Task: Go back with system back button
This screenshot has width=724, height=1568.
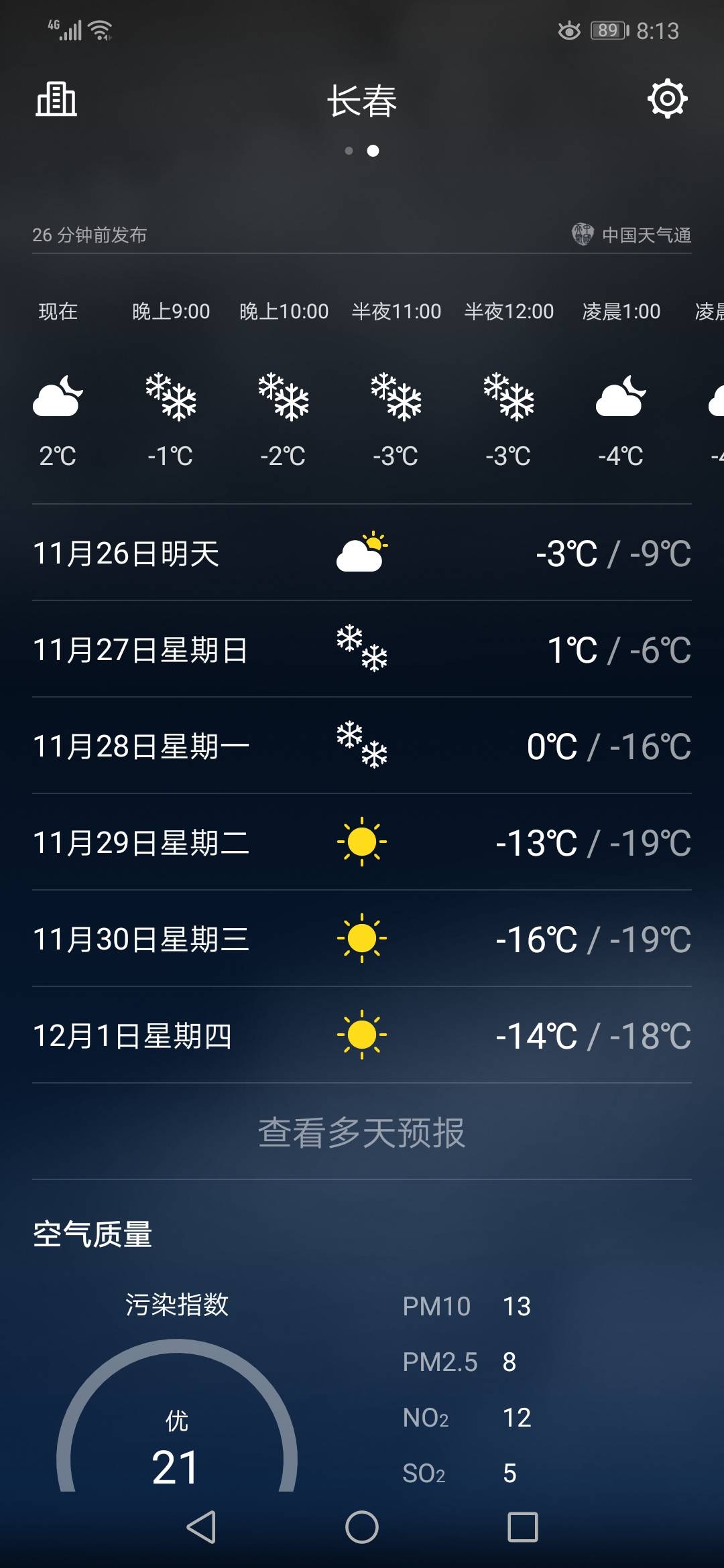Action: (200, 1527)
